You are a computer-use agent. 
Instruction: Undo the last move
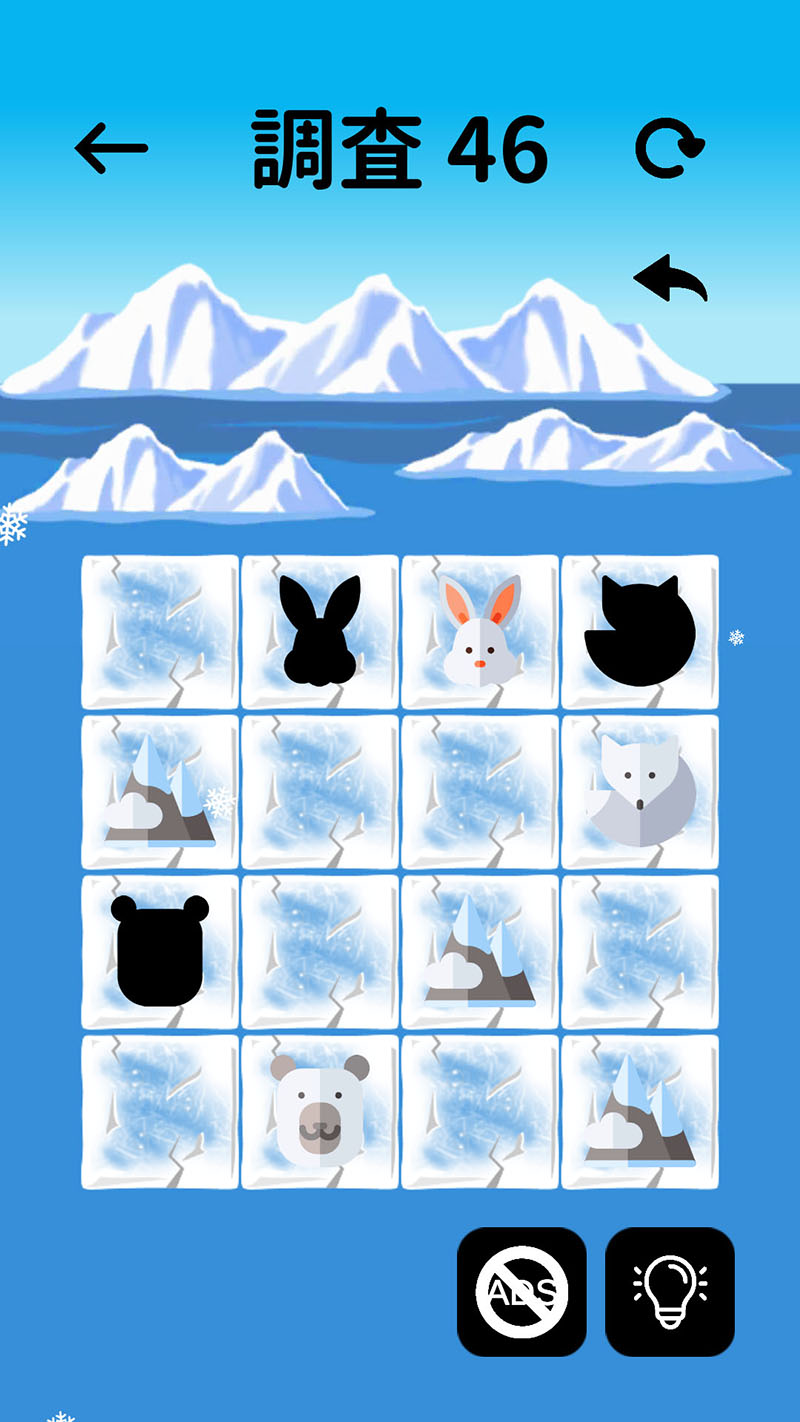[670, 278]
